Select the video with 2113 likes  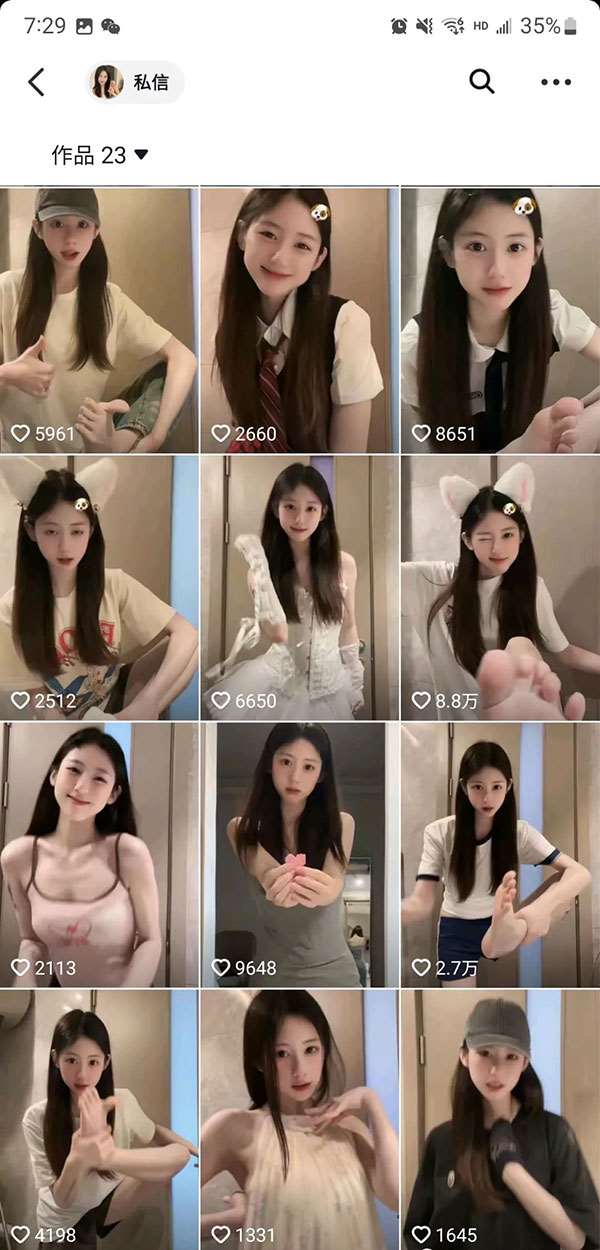[98, 855]
